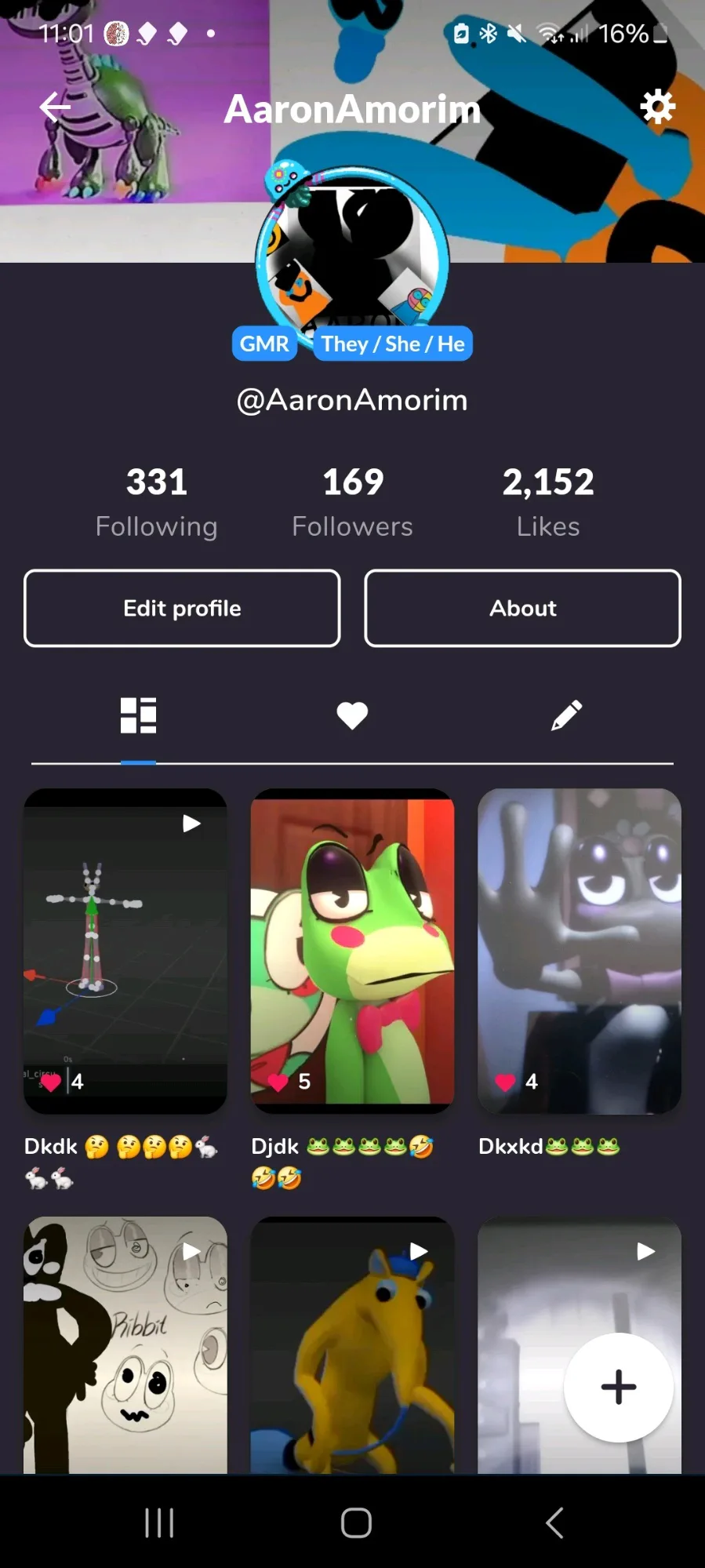
Task: Open the yellow character video
Action: 352,1344
